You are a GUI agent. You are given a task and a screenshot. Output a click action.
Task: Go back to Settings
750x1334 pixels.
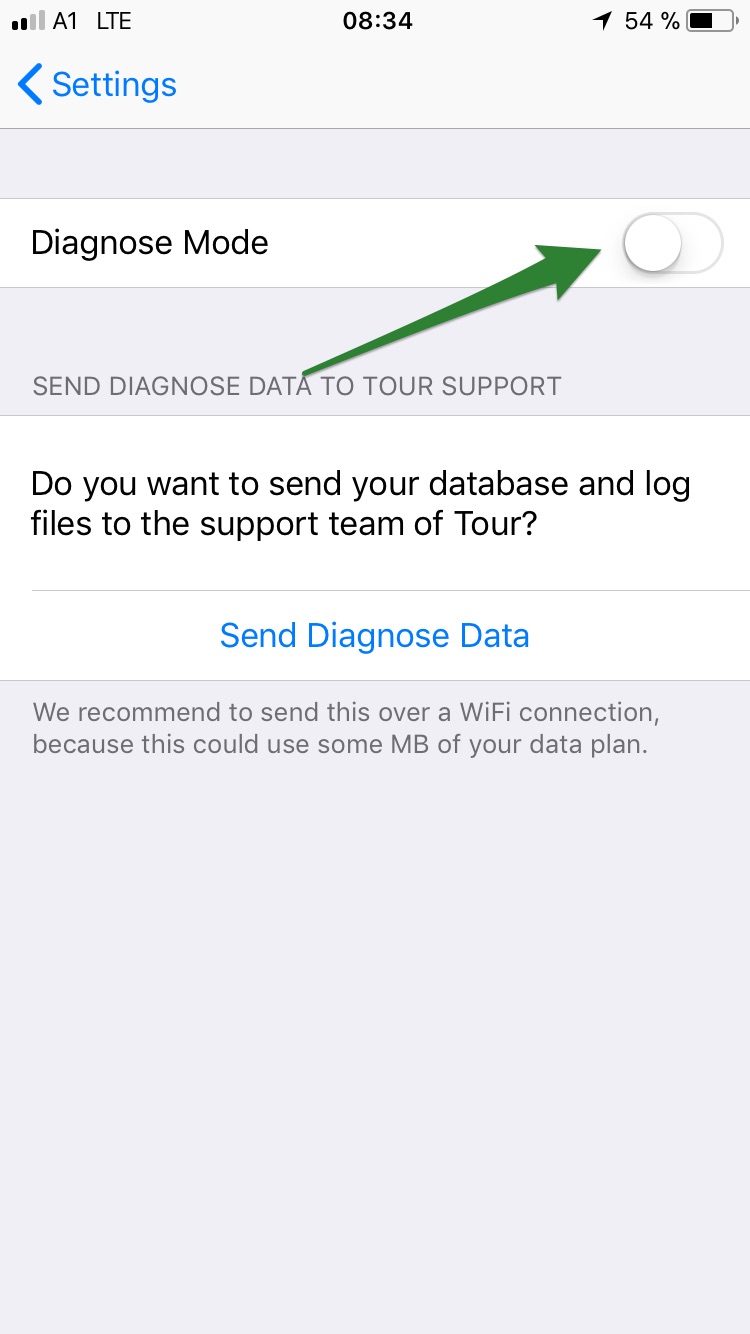(98, 85)
